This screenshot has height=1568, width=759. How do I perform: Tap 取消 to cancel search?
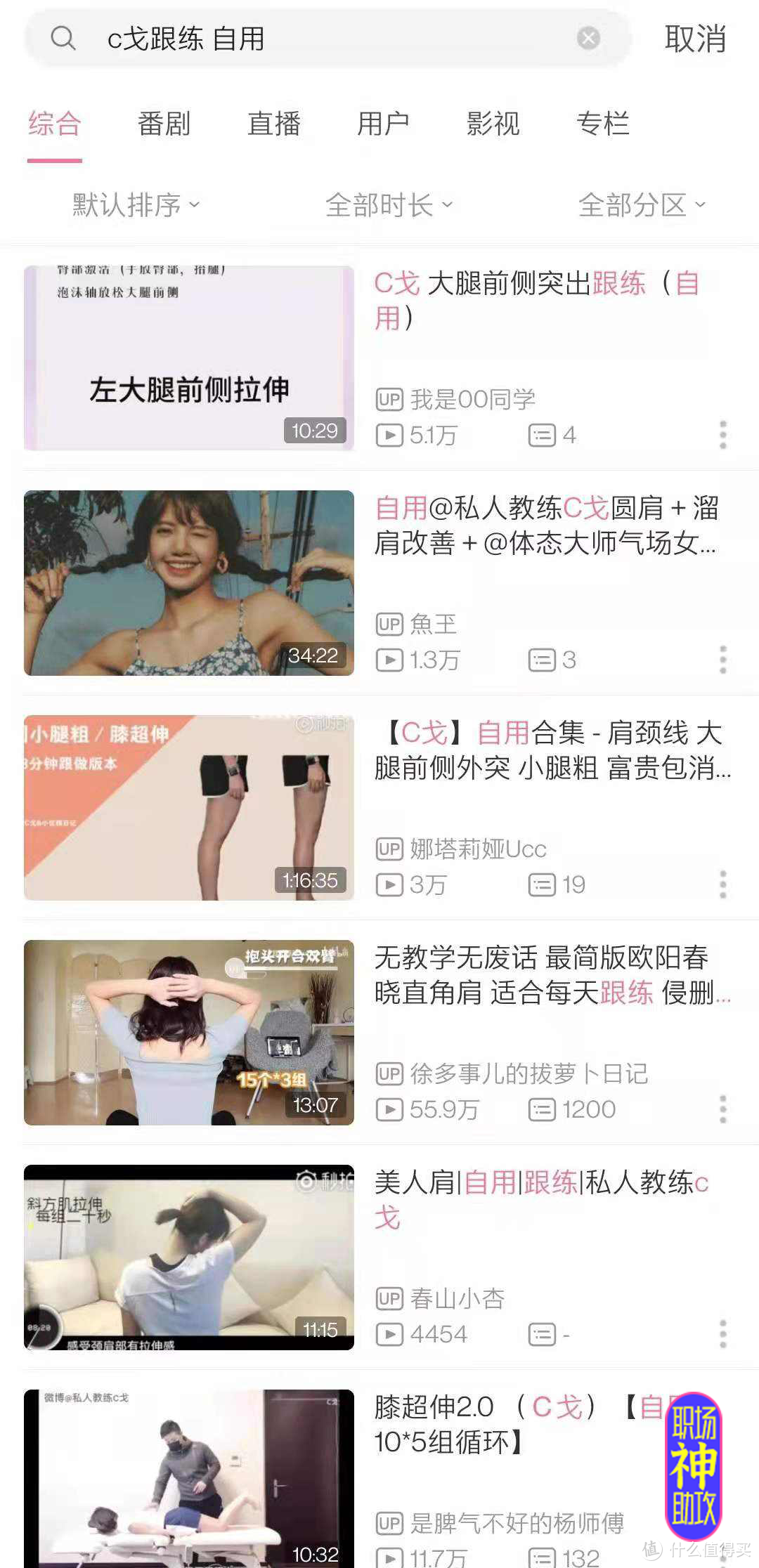coord(694,39)
